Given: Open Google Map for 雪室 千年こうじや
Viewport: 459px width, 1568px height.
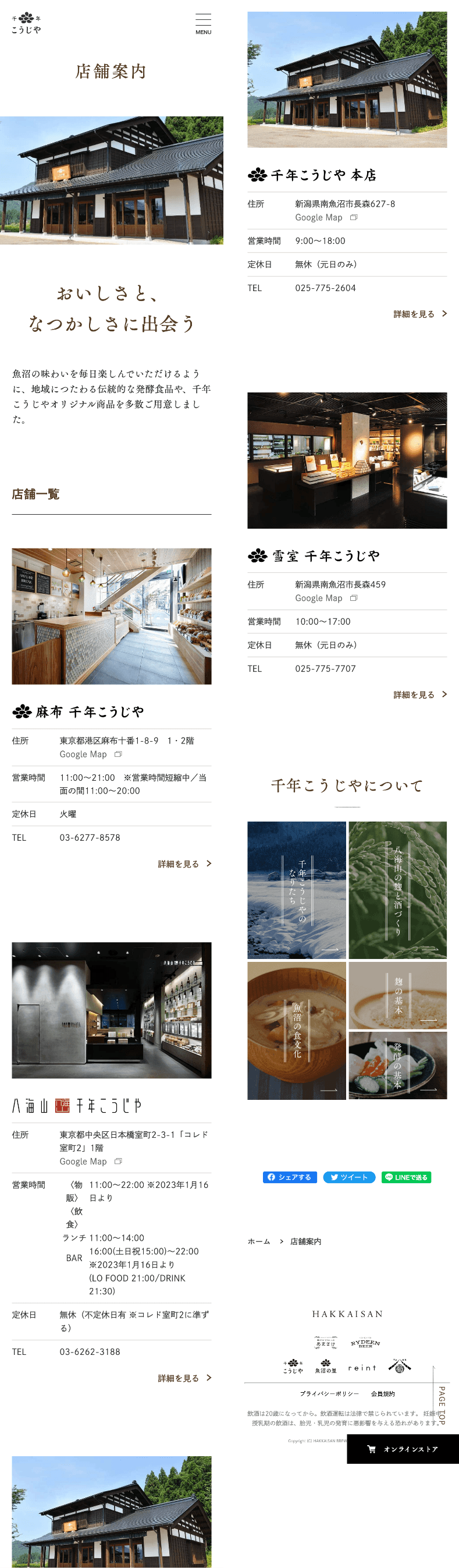Looking at the screenshot, I should (319, 599).
